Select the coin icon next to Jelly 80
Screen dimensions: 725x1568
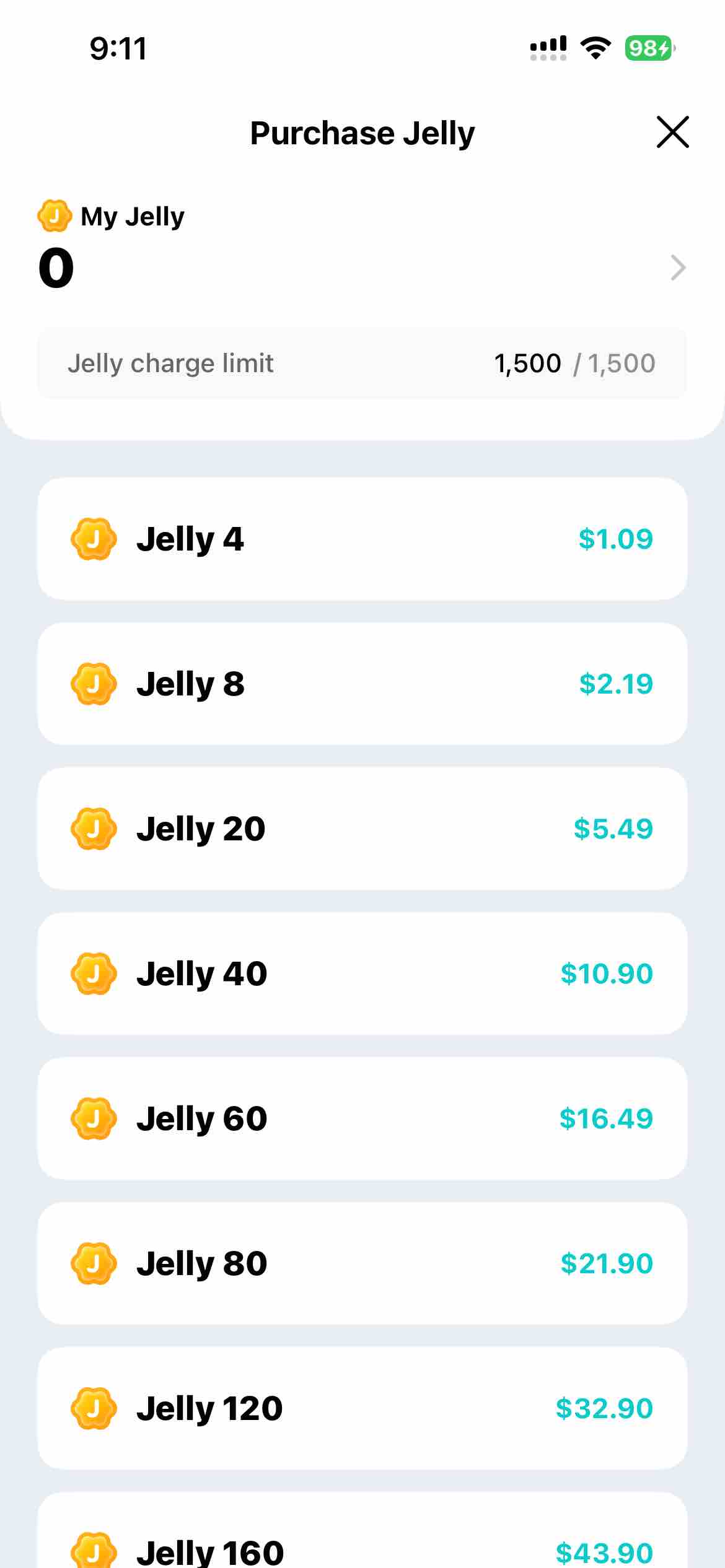[94, 1263]
